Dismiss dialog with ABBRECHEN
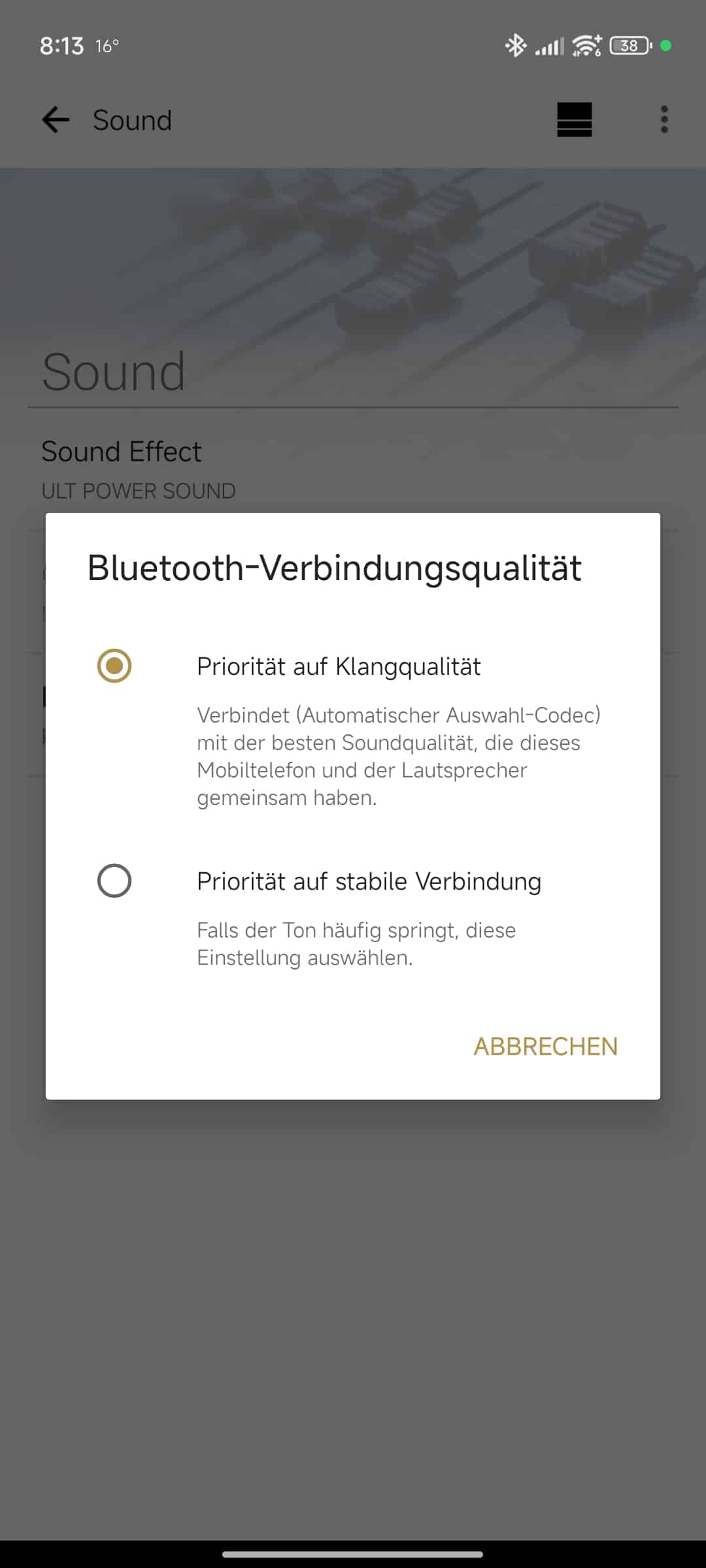Viewport: 706px width, 1568px height. coord(545,1046)
